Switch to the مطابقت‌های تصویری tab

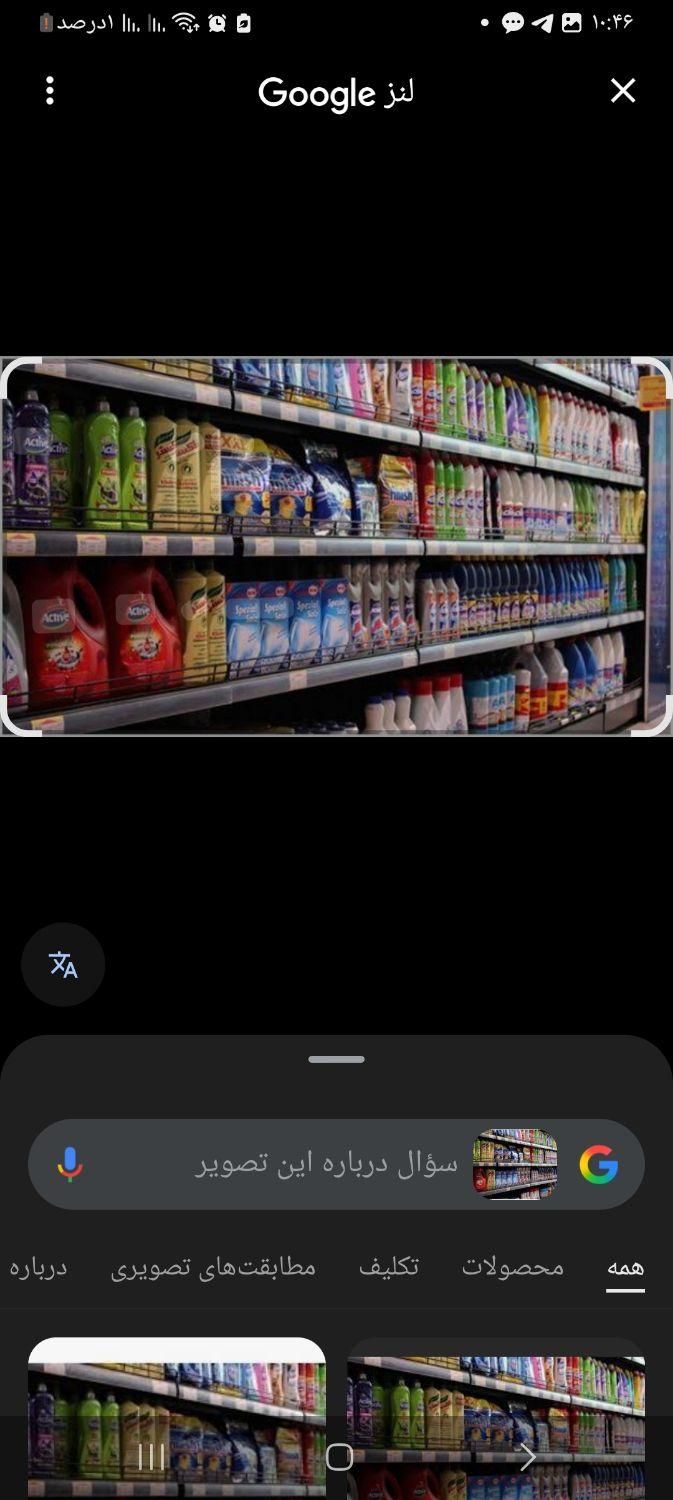click(x=213, y=1267)
